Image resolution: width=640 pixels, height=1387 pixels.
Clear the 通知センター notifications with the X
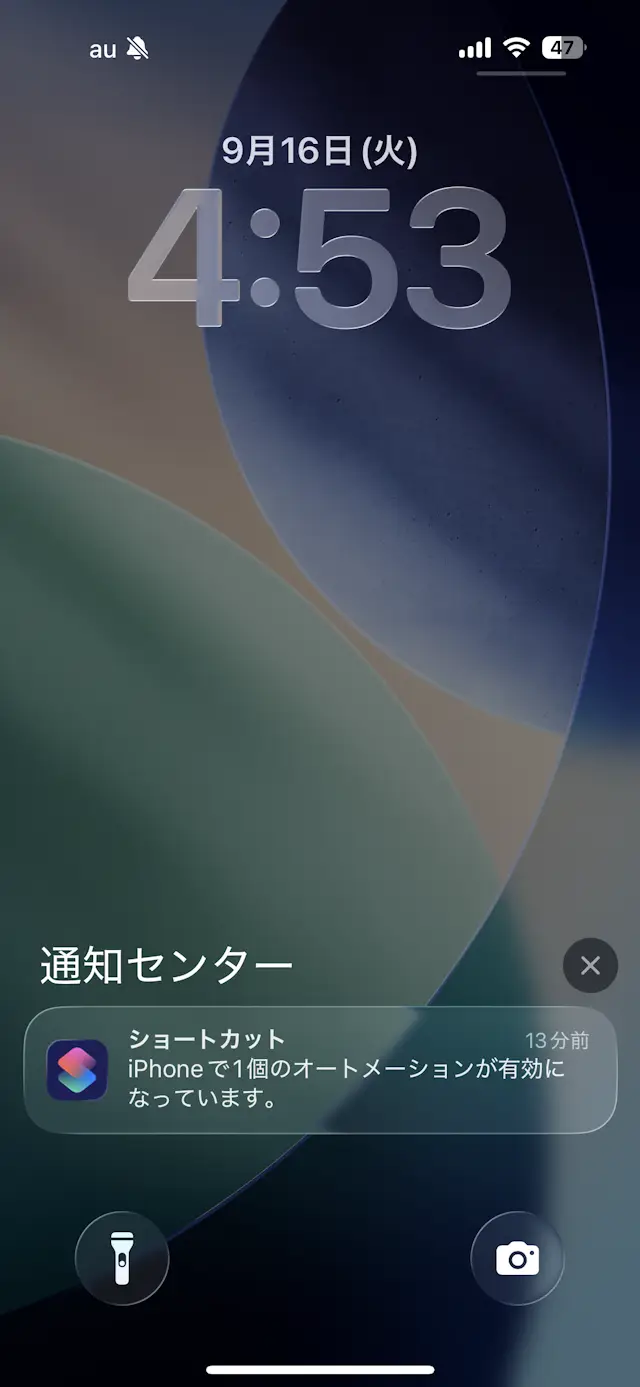tap(590, 966)
